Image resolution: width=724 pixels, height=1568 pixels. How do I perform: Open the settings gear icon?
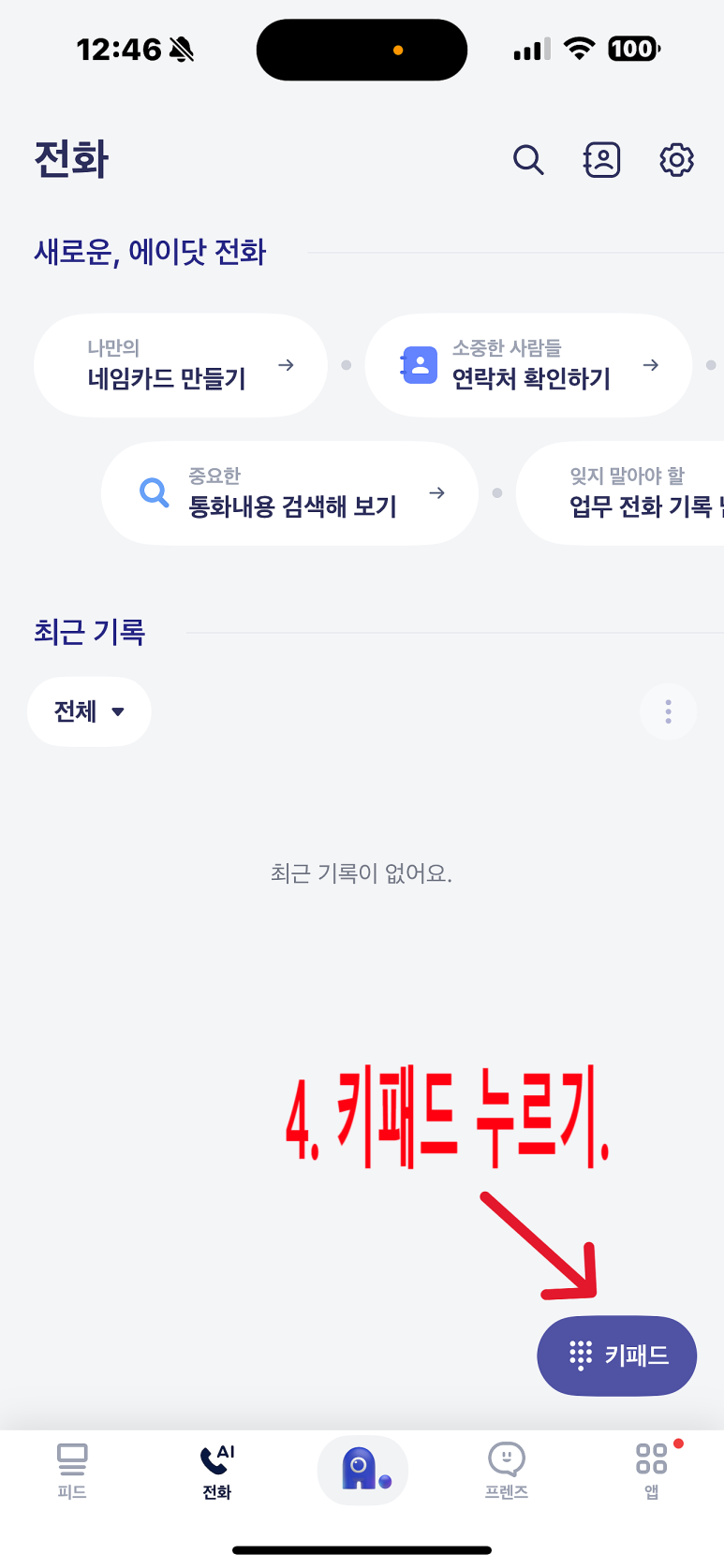click(677, 160)
